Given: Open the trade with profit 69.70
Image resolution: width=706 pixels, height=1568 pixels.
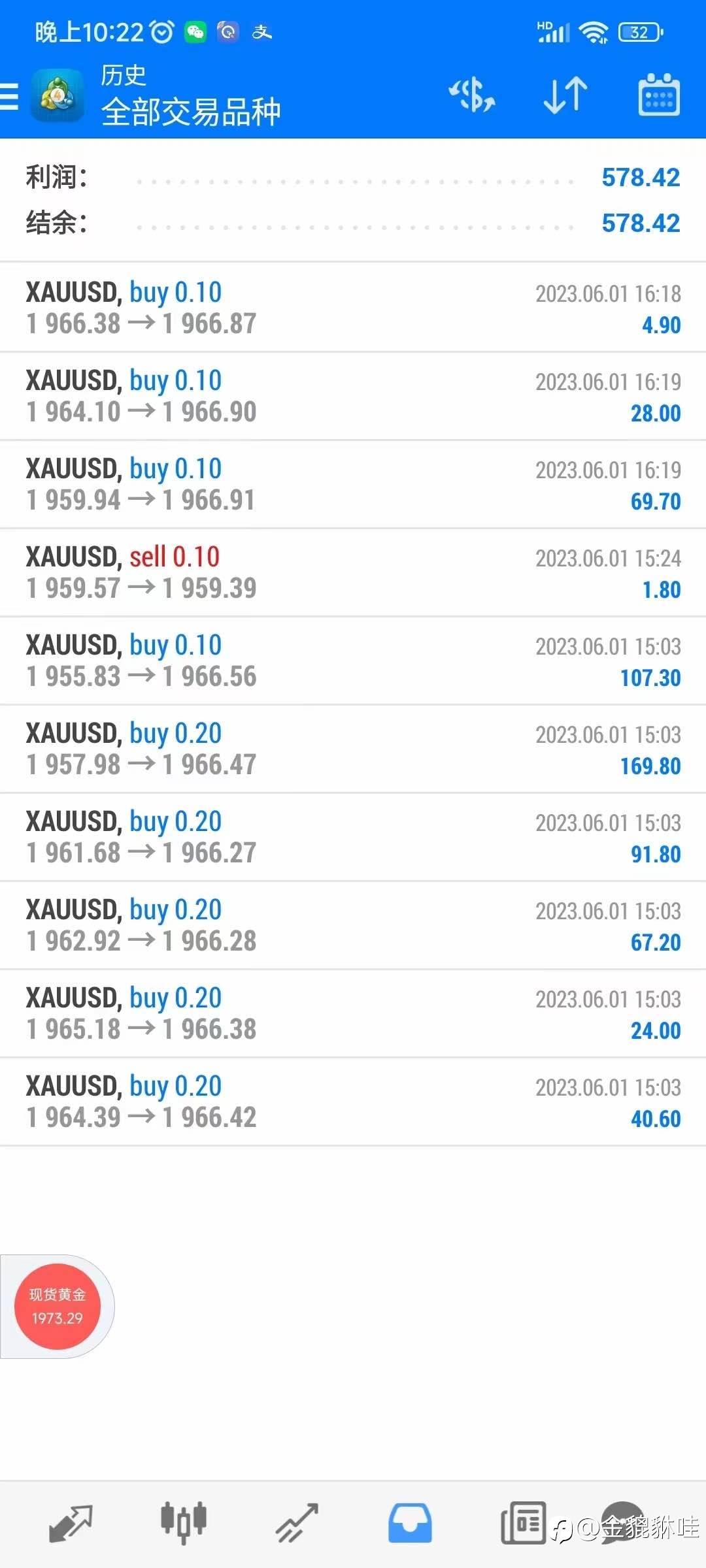Looking at the screenshot, I should (353, 484).
